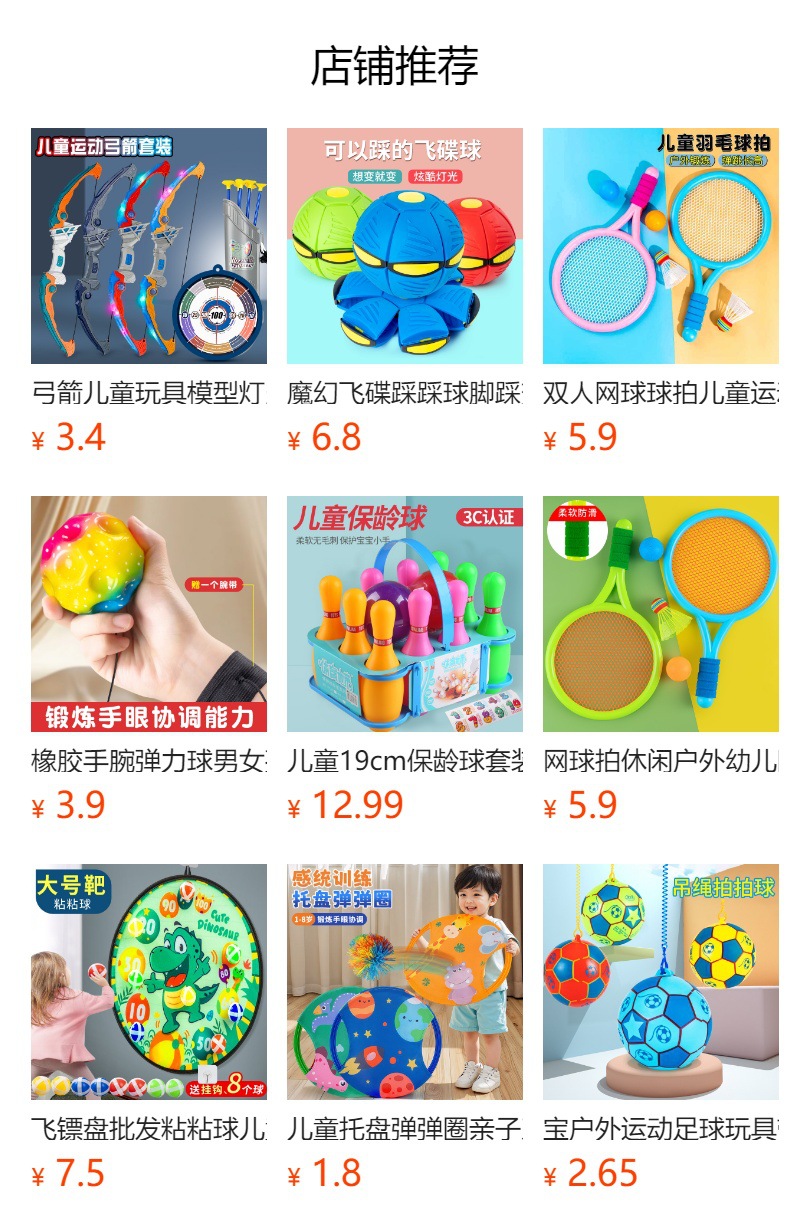View the 魔幻飞碟踩踩球 product card
The width and height of the screenshot is (790, 1232).
[x=405, y=246]
